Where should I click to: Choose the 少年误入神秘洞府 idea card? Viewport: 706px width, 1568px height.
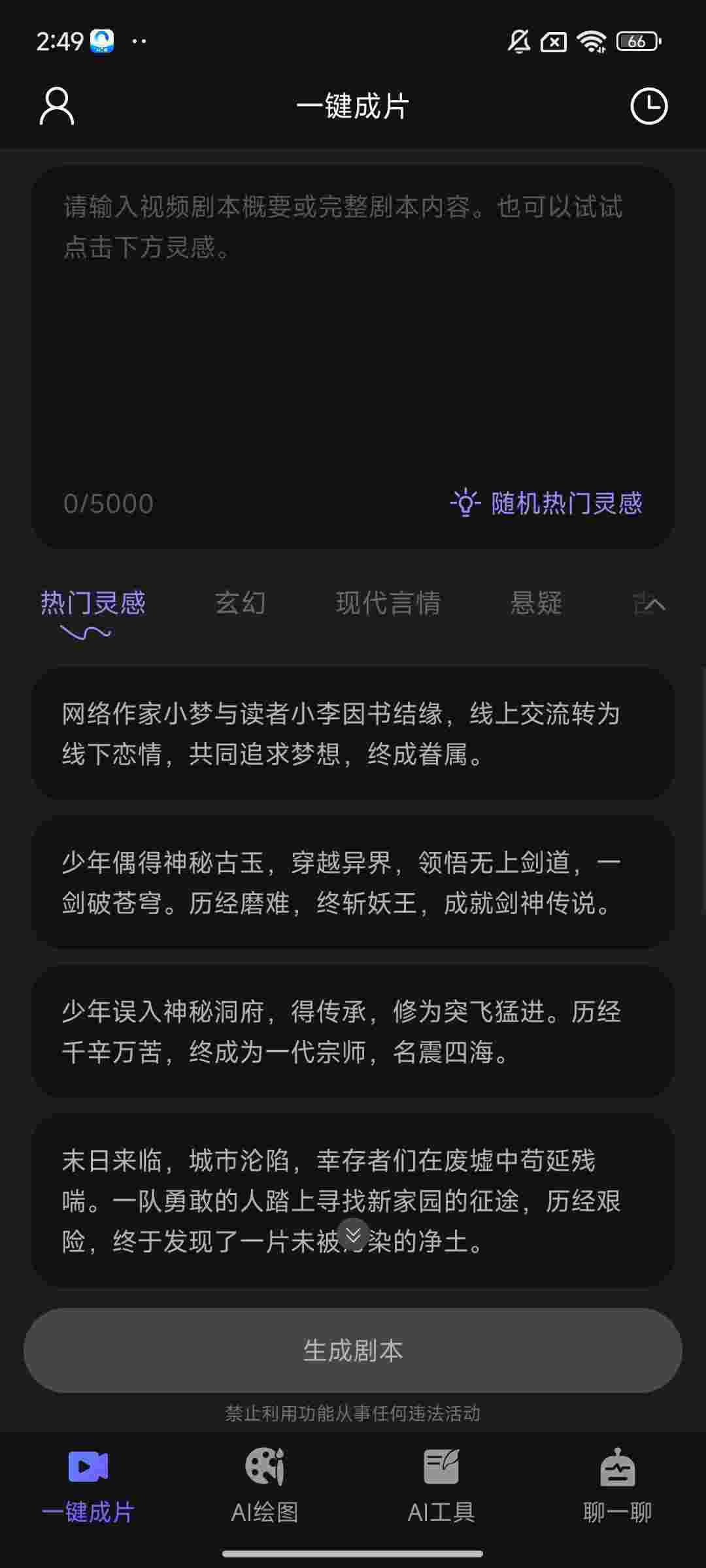[x=353, y=1032]
